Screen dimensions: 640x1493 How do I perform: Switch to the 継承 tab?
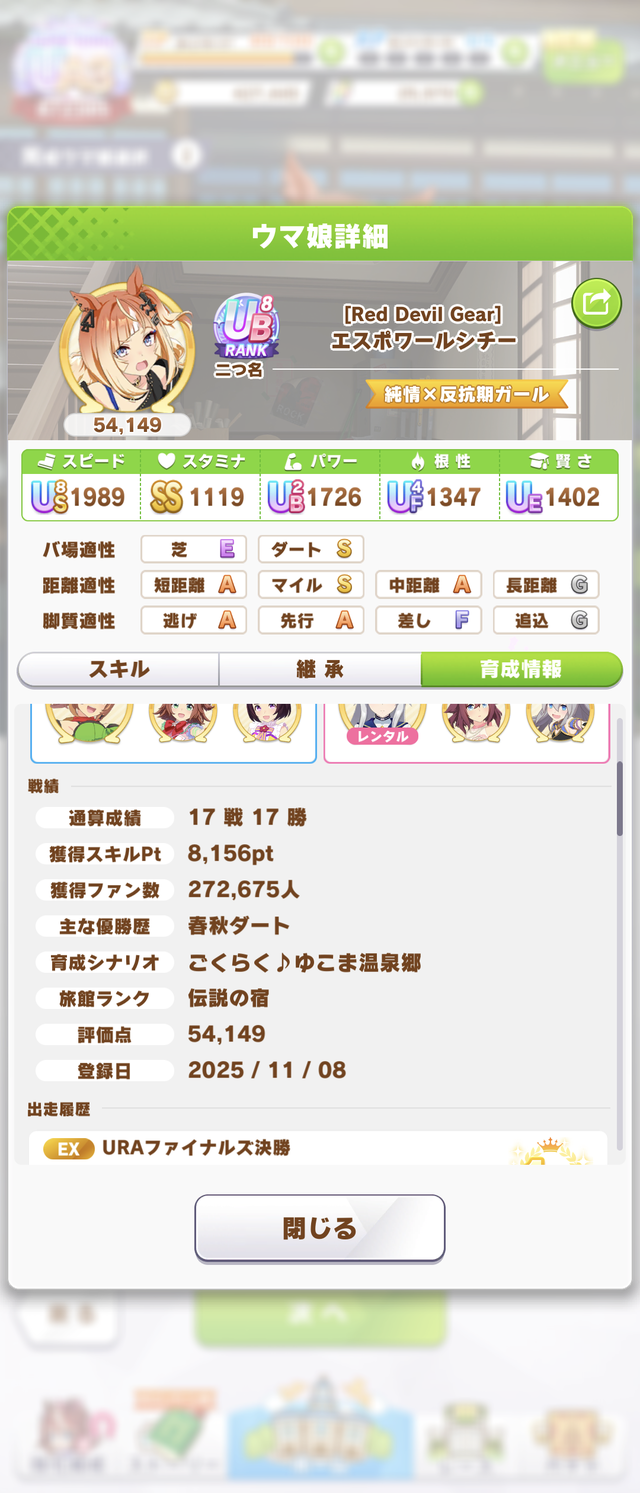(x=320, y=669)
